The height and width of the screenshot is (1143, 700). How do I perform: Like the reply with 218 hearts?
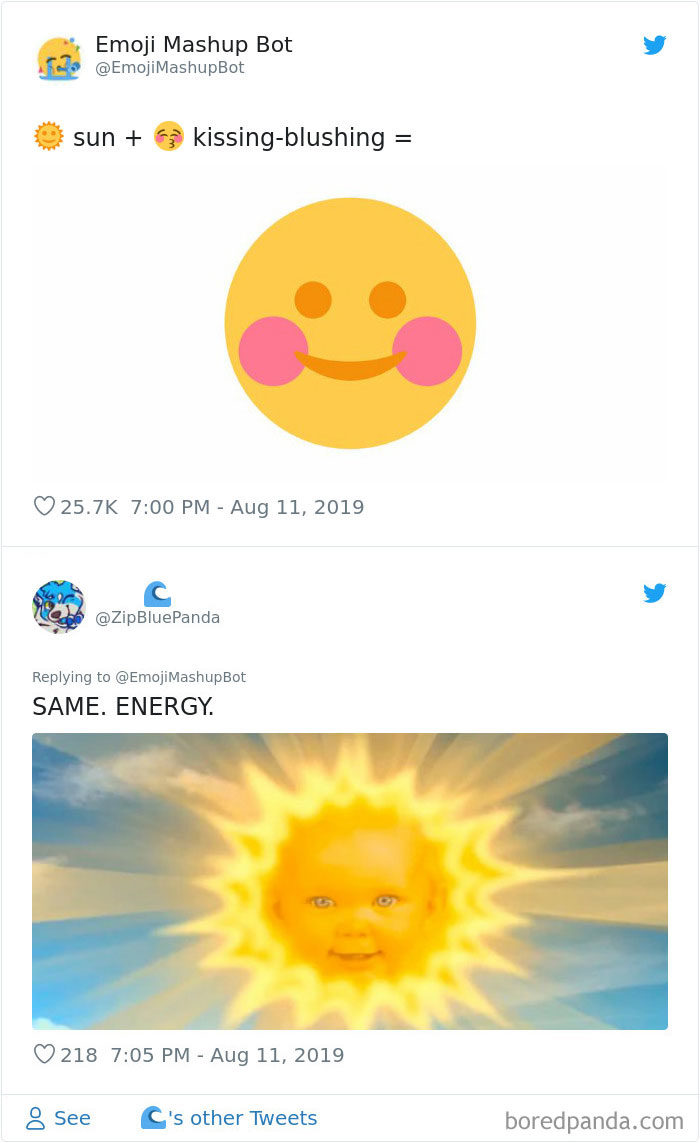(x=44, y=1055)
